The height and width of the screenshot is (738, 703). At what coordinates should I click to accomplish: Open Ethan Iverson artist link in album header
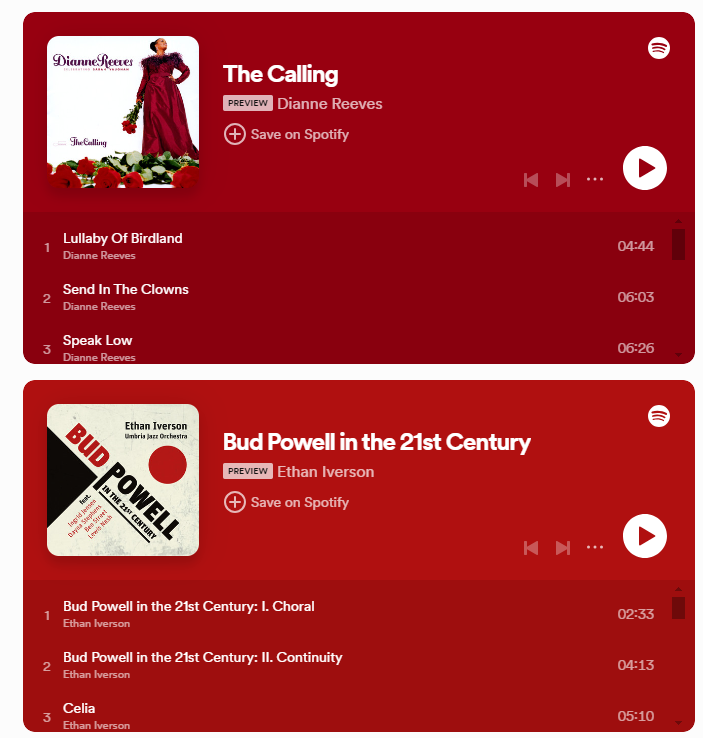326,471
